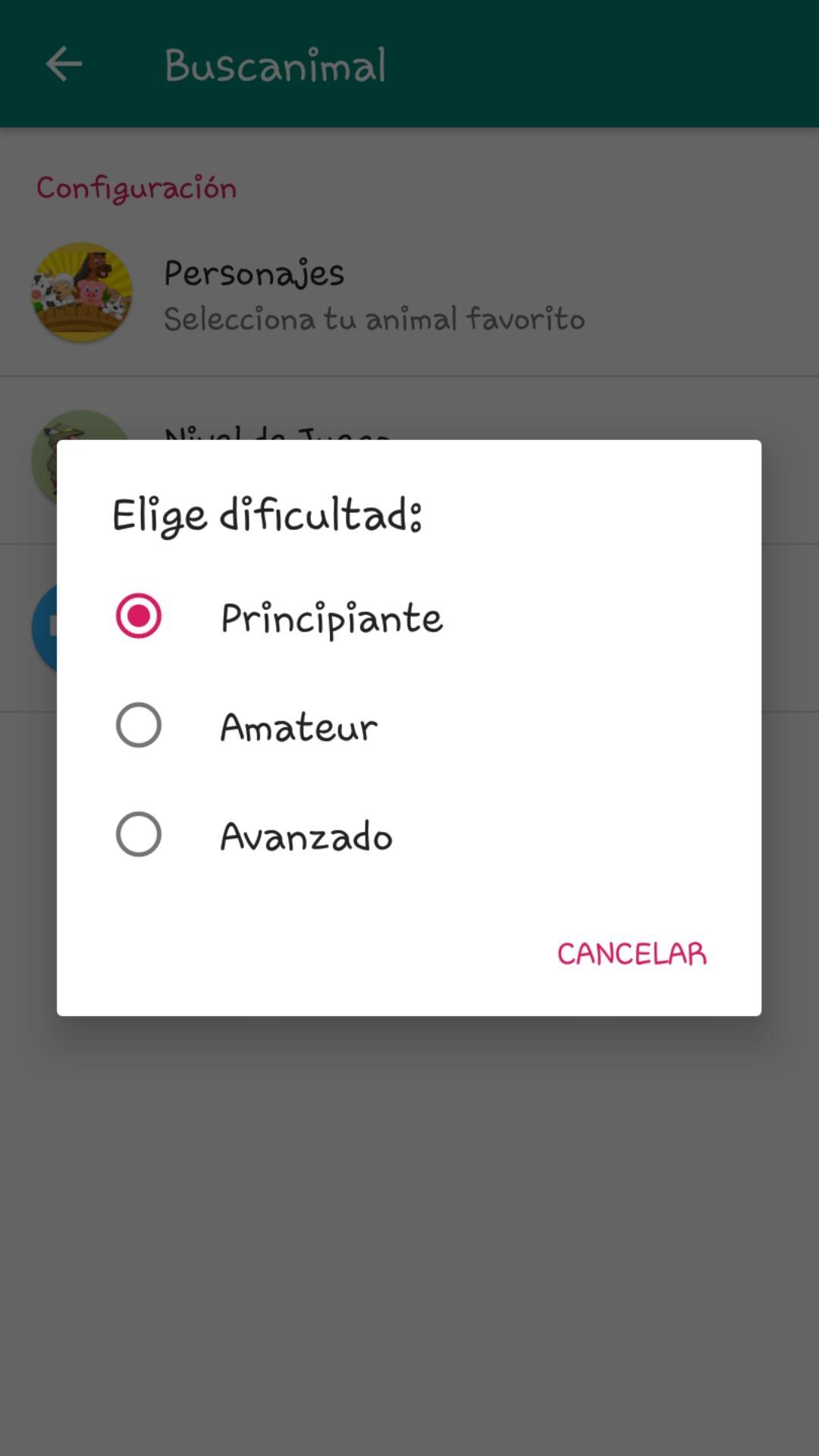Choose Amateur difficulty

[409, 726]
